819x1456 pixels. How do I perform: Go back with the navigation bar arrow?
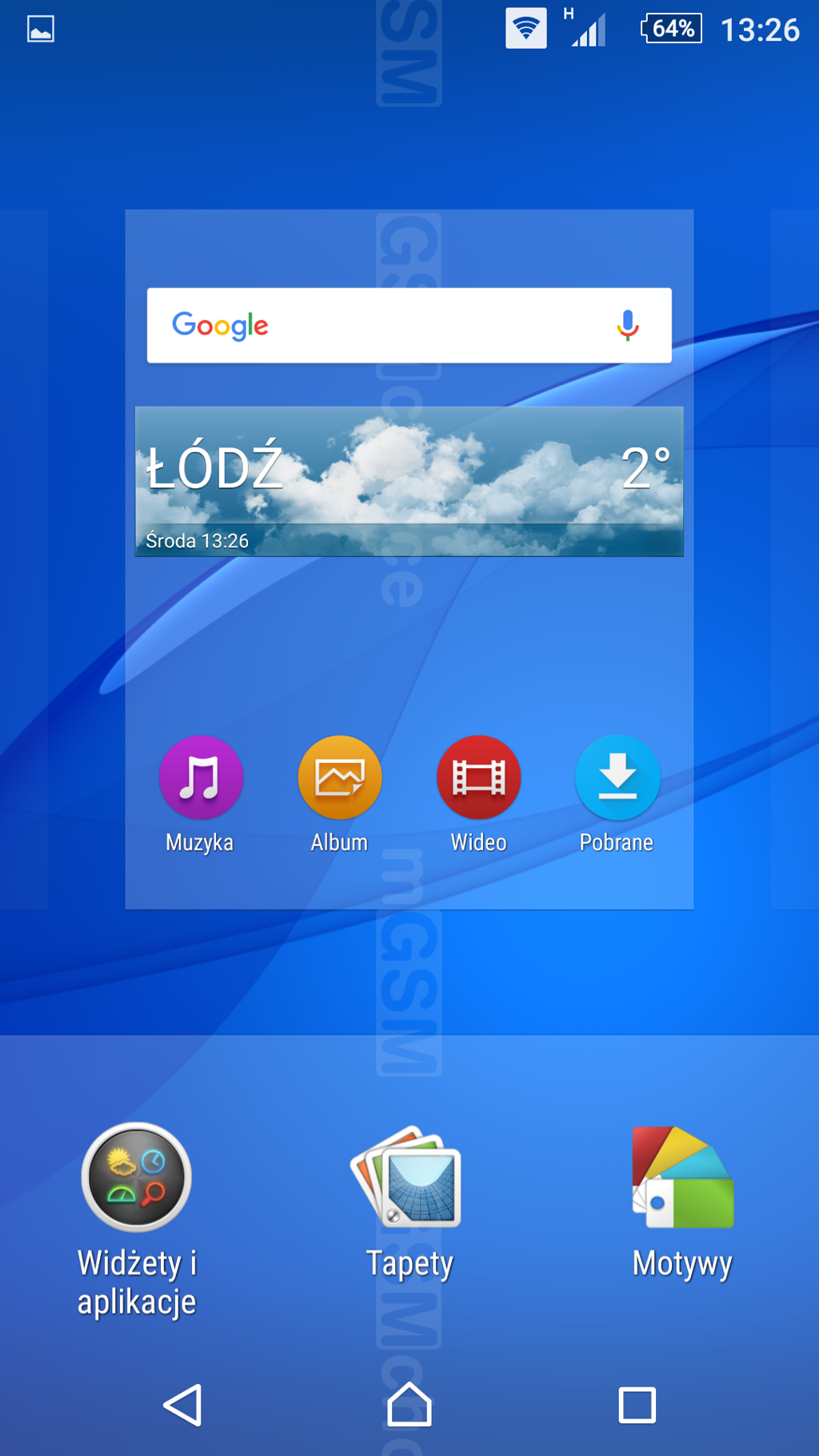point(183,1405)
